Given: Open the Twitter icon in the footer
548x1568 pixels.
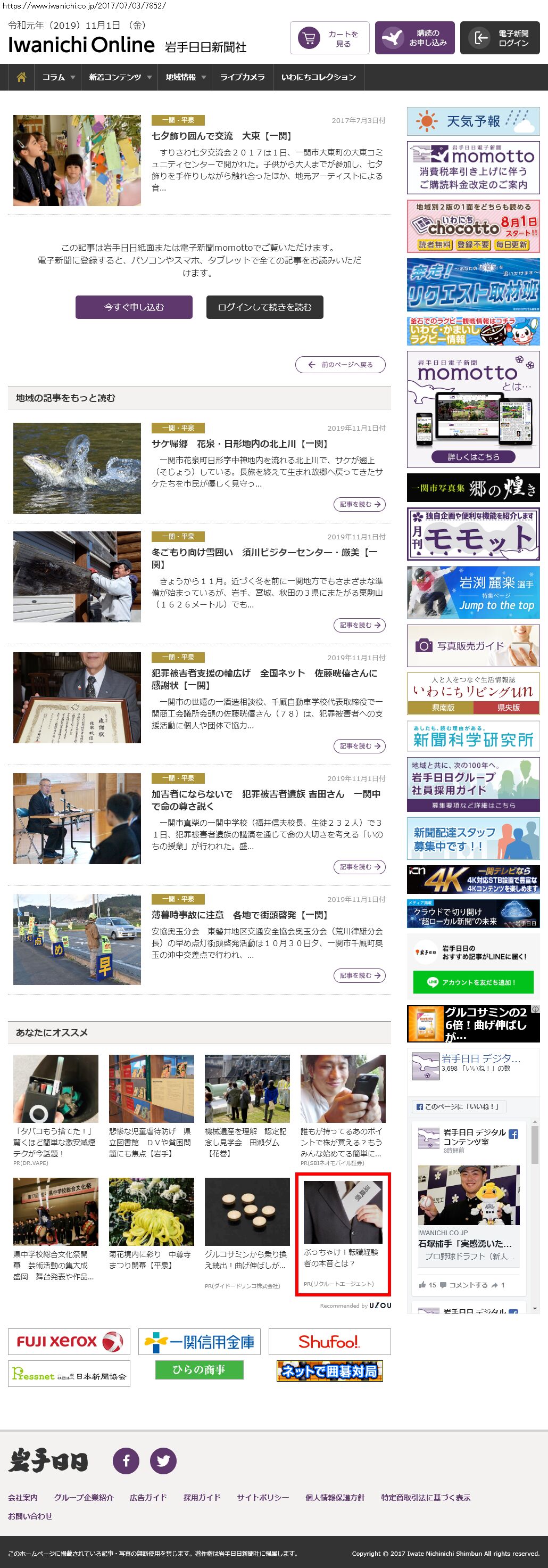Looking at the screenshot, I should 163,1461.
